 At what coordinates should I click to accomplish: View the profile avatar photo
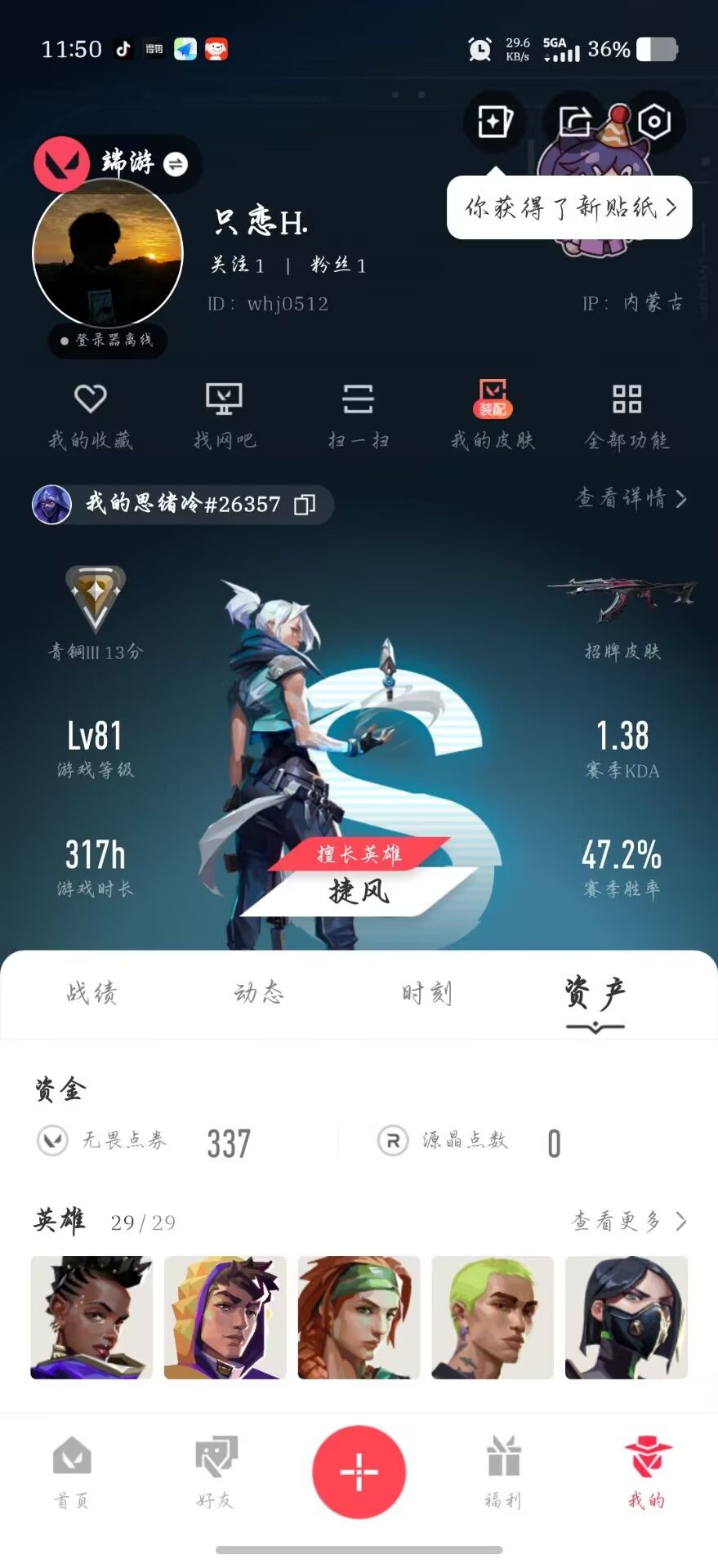(x=107, y=253)
